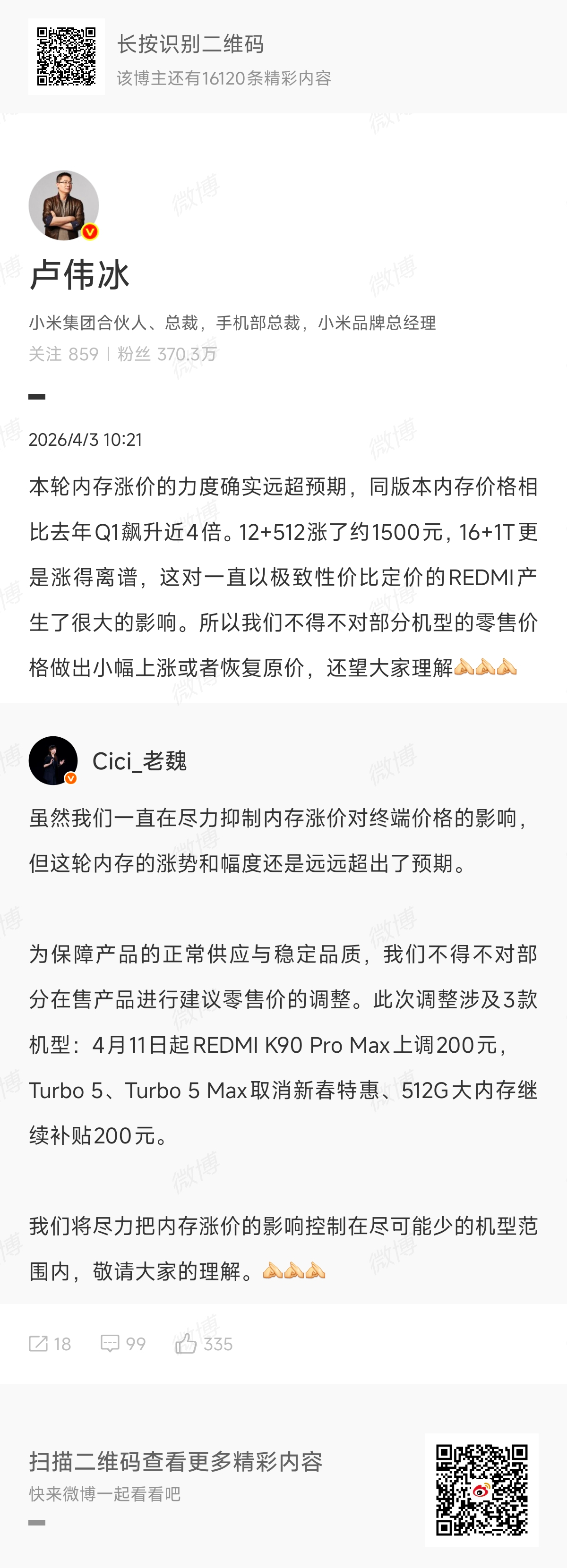Image resolution: width=567 pixels, height=1568 pixels.
Task: Open 卢伟冰's profile avatar photo
Action: [63, 206]
